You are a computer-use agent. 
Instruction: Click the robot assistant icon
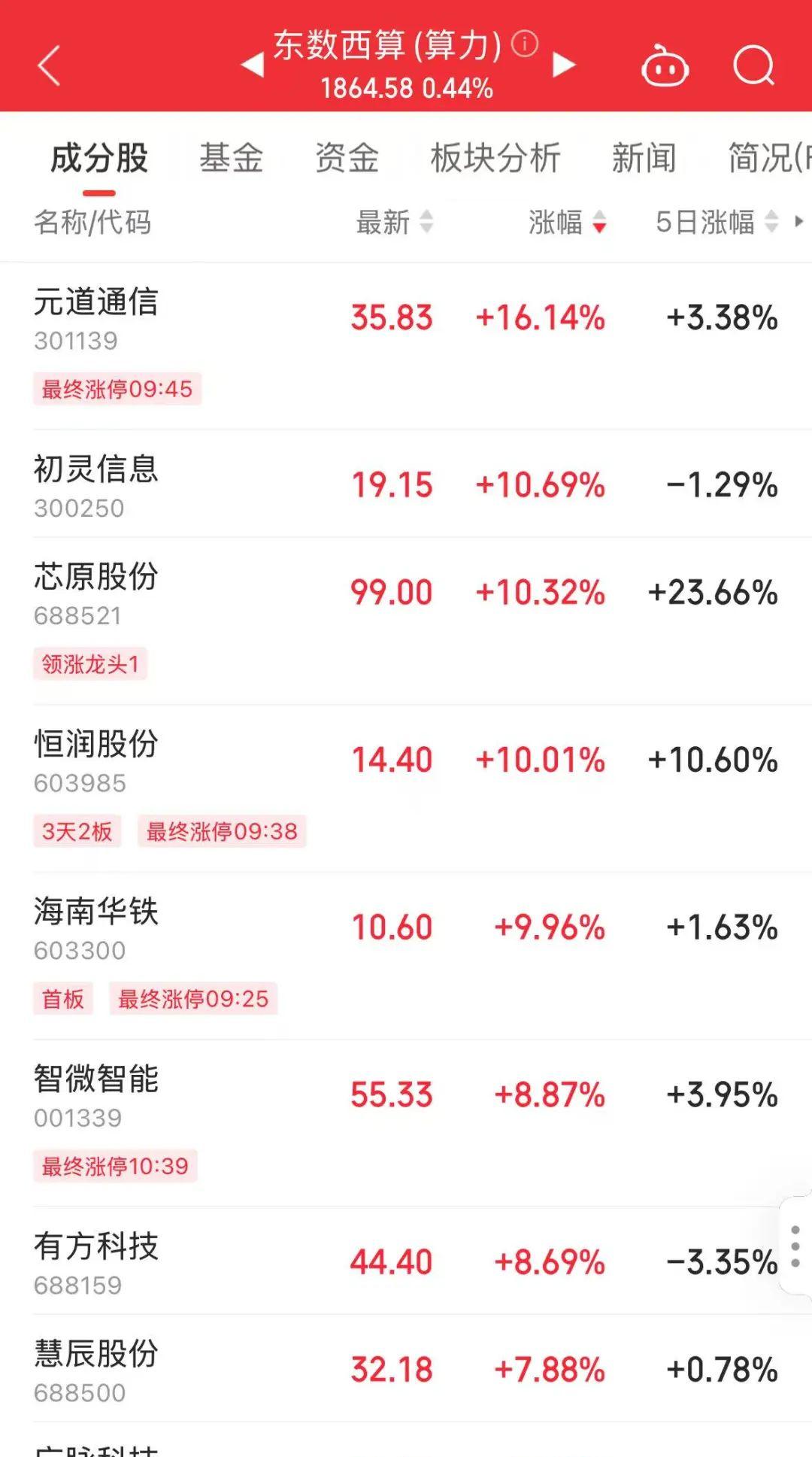click(665, 66)
